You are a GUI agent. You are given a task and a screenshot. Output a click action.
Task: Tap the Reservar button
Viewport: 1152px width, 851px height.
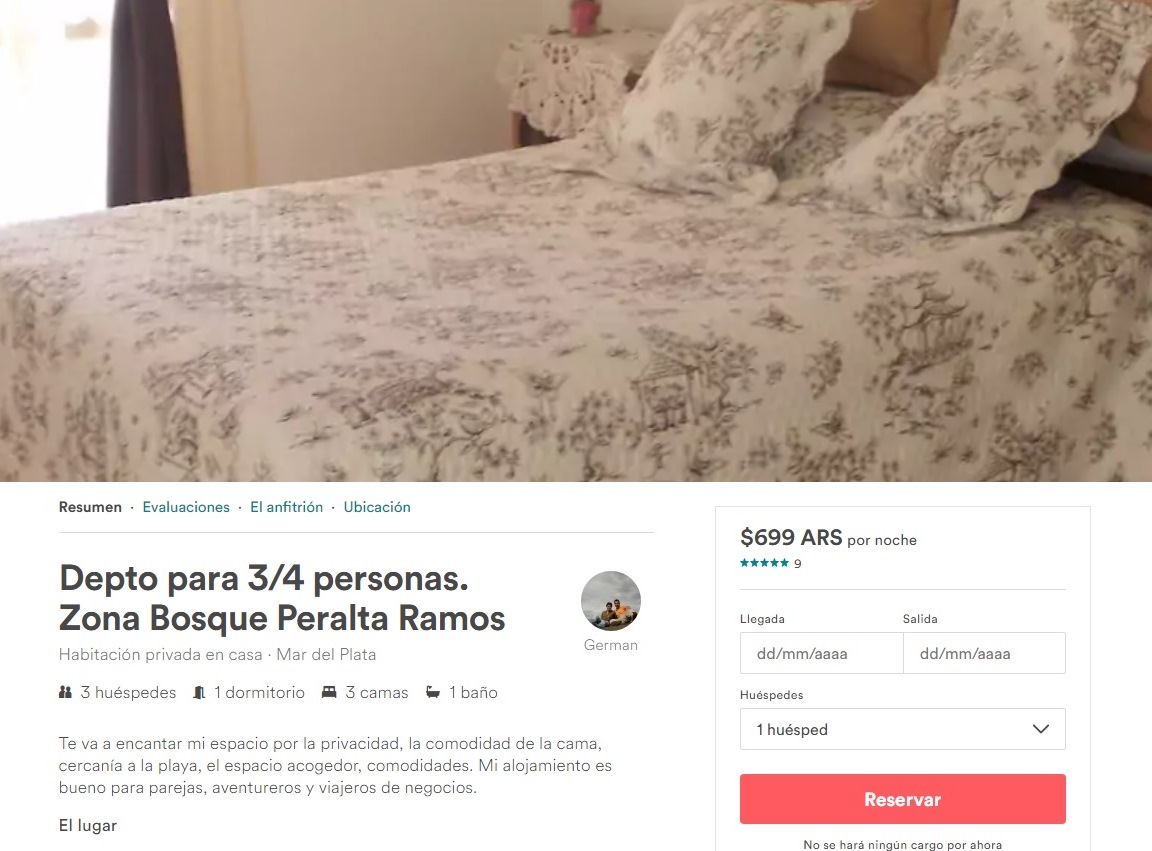click(902, 799)
